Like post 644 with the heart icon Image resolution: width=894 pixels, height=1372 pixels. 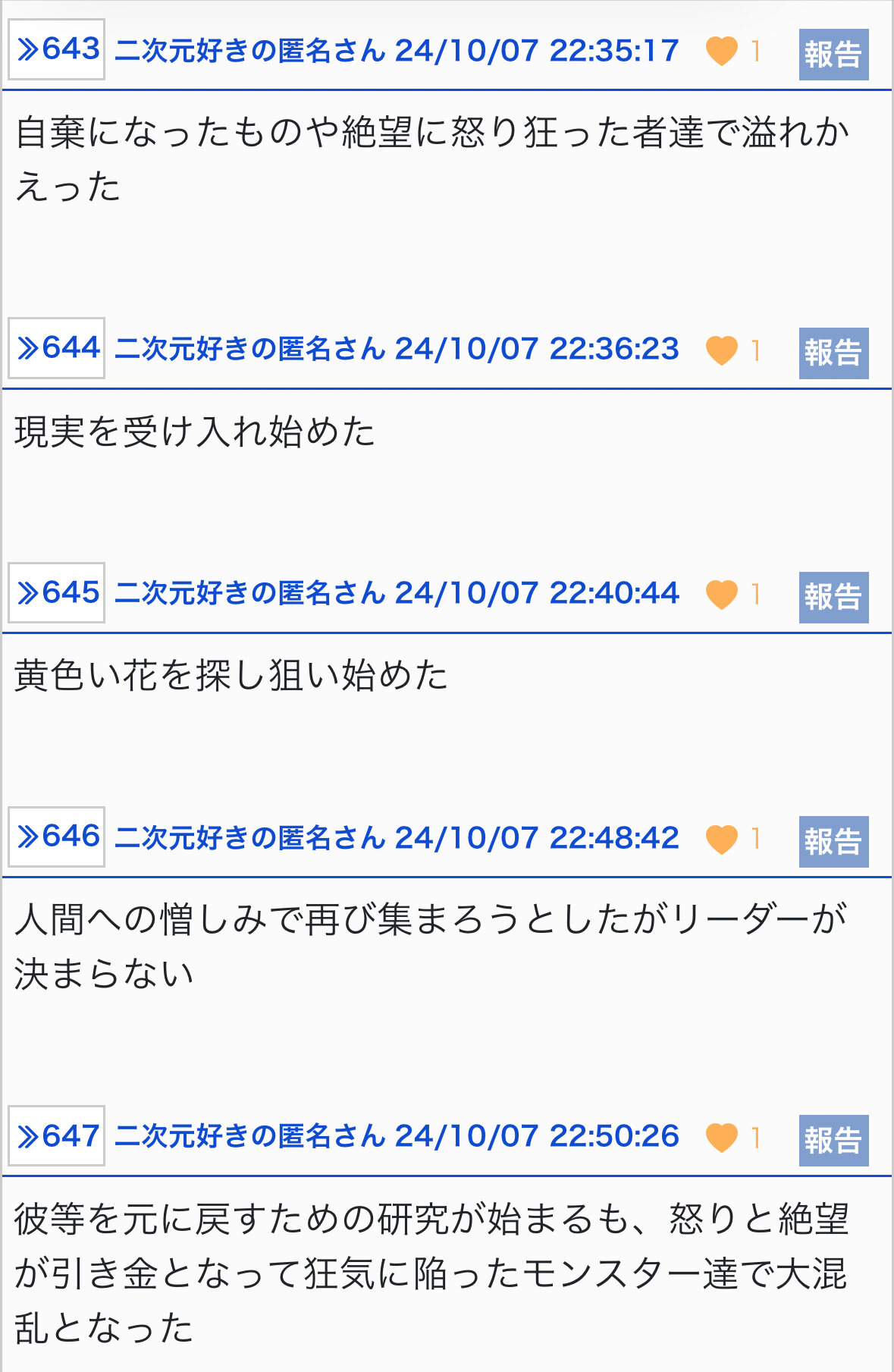point(721,350)
